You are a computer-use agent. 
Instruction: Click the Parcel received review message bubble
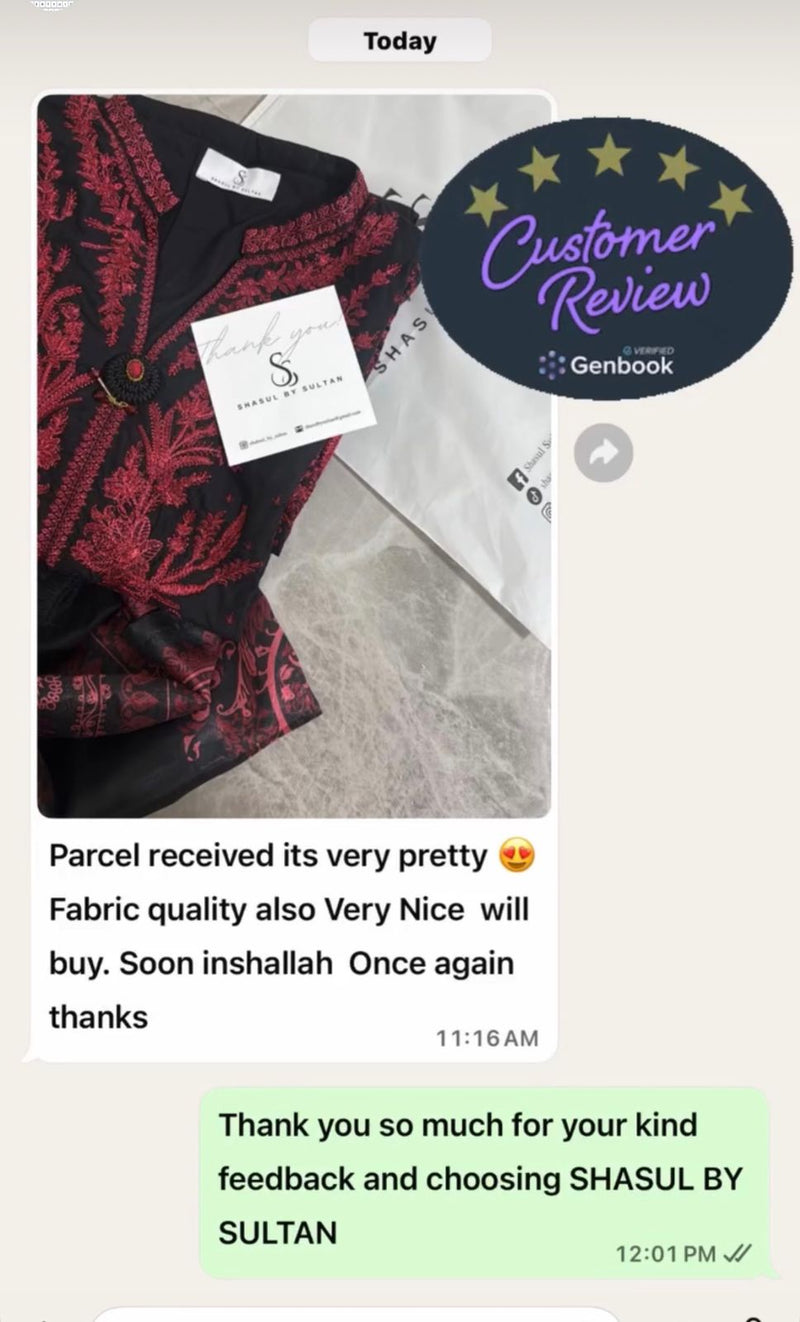point(290,935)
